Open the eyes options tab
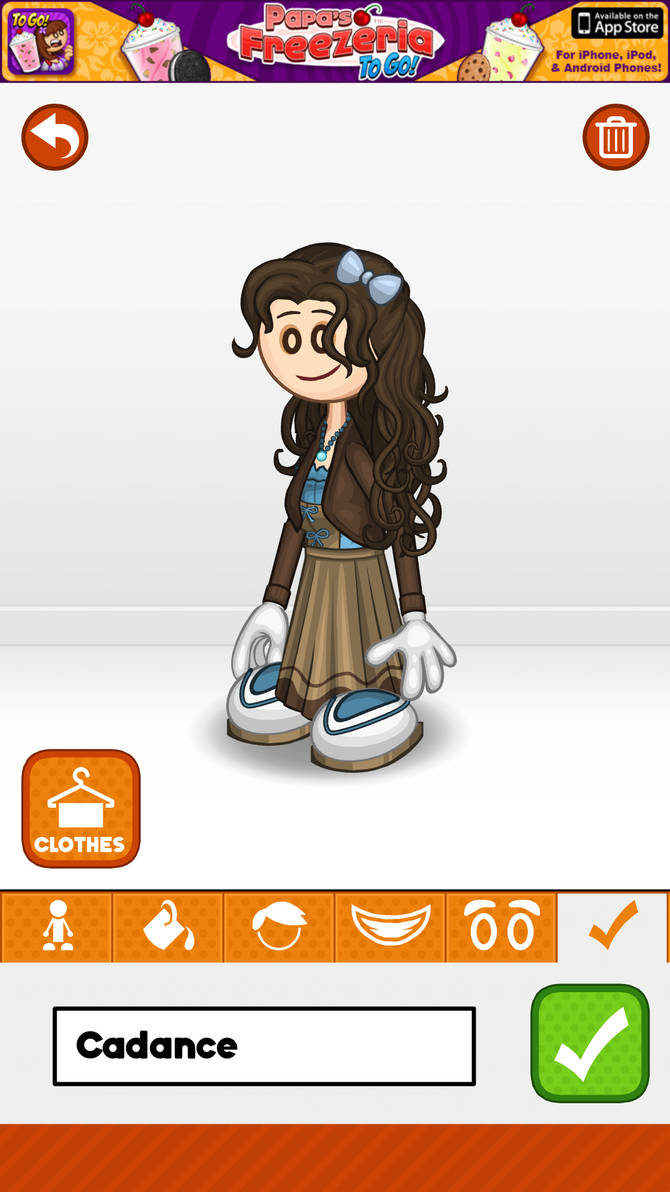The image size is (670, 1192). [x=501, y=926]
